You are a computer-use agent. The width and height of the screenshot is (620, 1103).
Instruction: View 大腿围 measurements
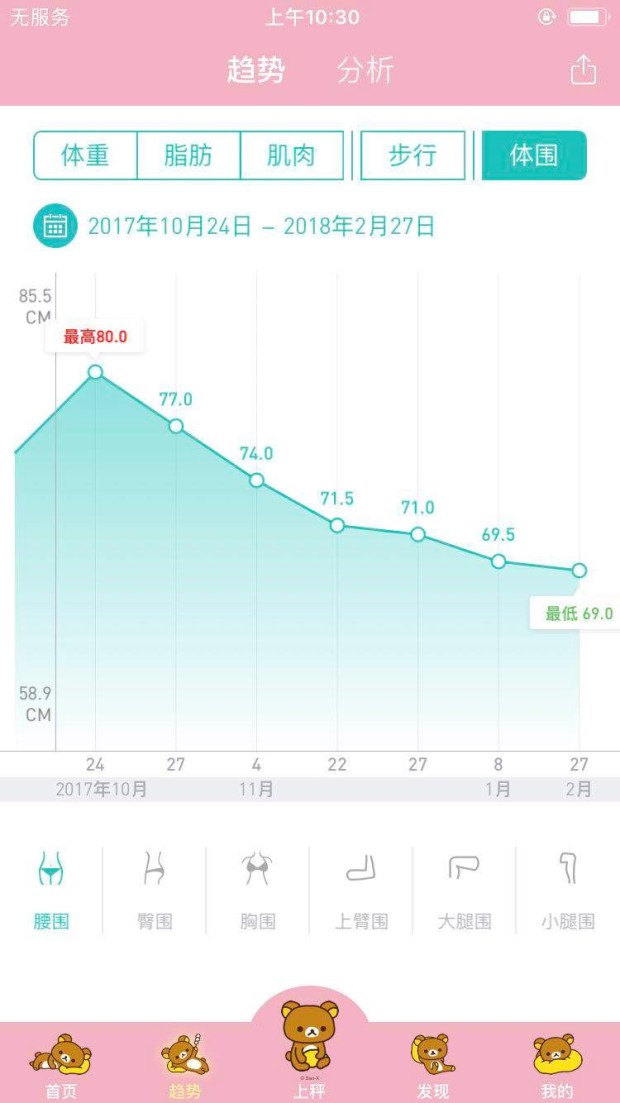click(x=464, y=890)
